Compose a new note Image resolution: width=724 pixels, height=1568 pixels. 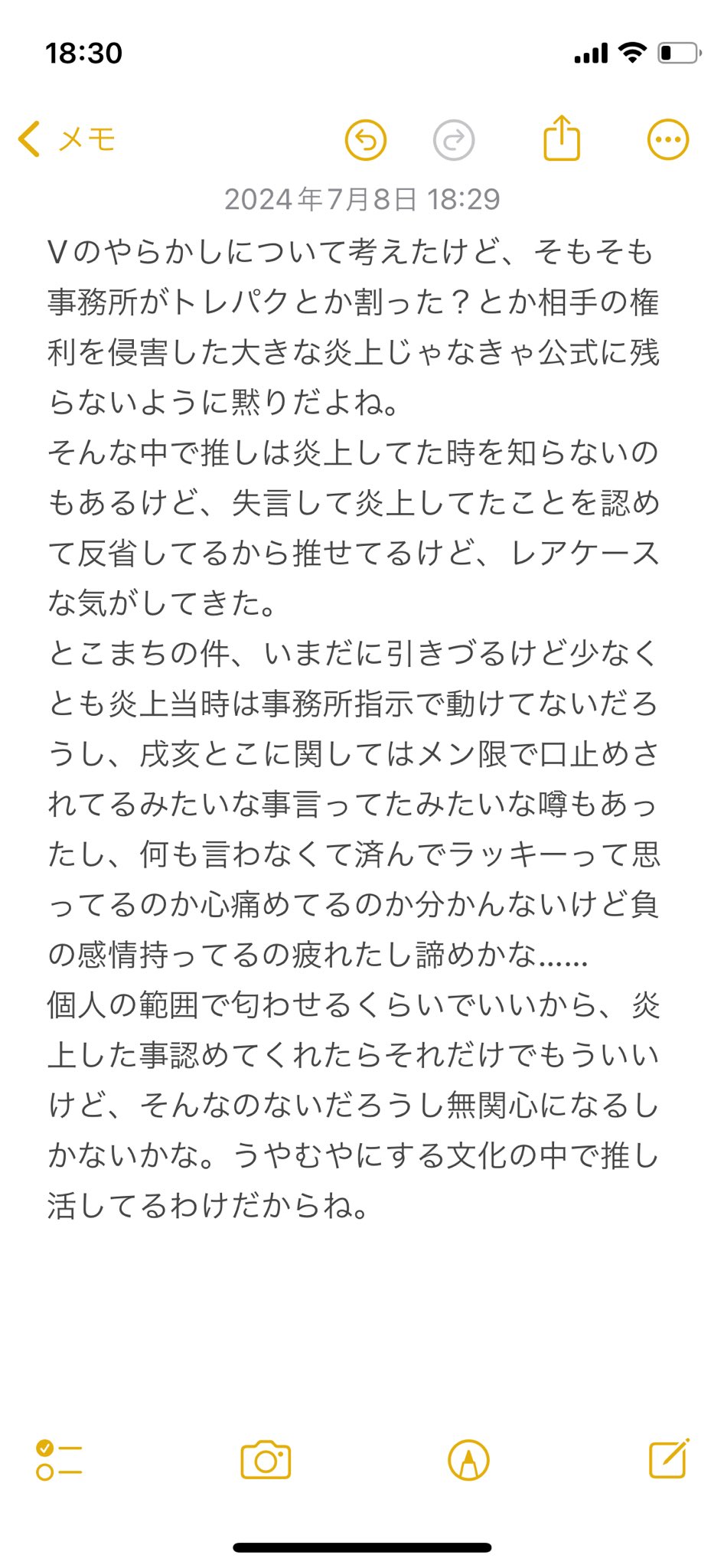670,1458
